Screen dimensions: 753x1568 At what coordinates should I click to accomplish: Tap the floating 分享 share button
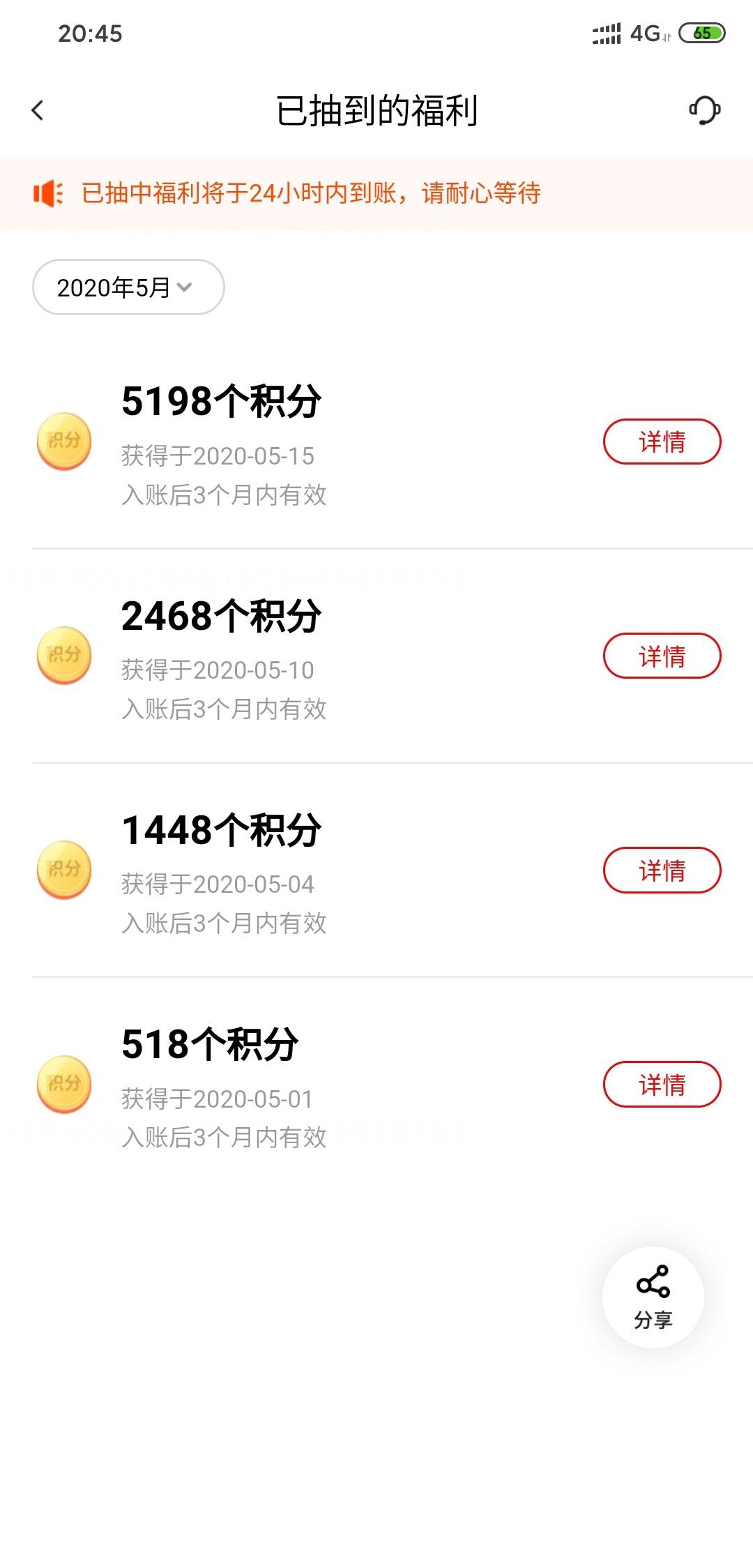(x=653, y=1297)
